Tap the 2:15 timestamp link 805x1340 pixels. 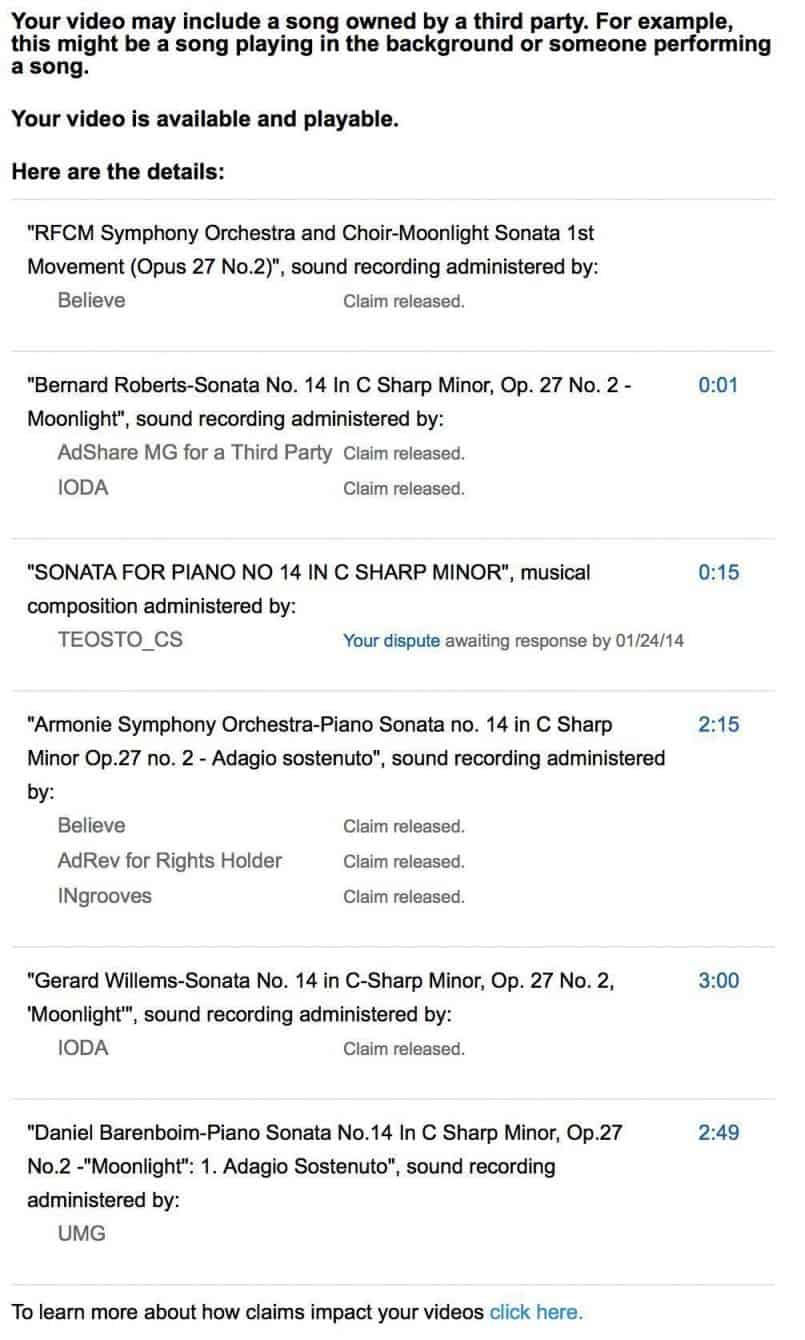(x=717, y=725)
